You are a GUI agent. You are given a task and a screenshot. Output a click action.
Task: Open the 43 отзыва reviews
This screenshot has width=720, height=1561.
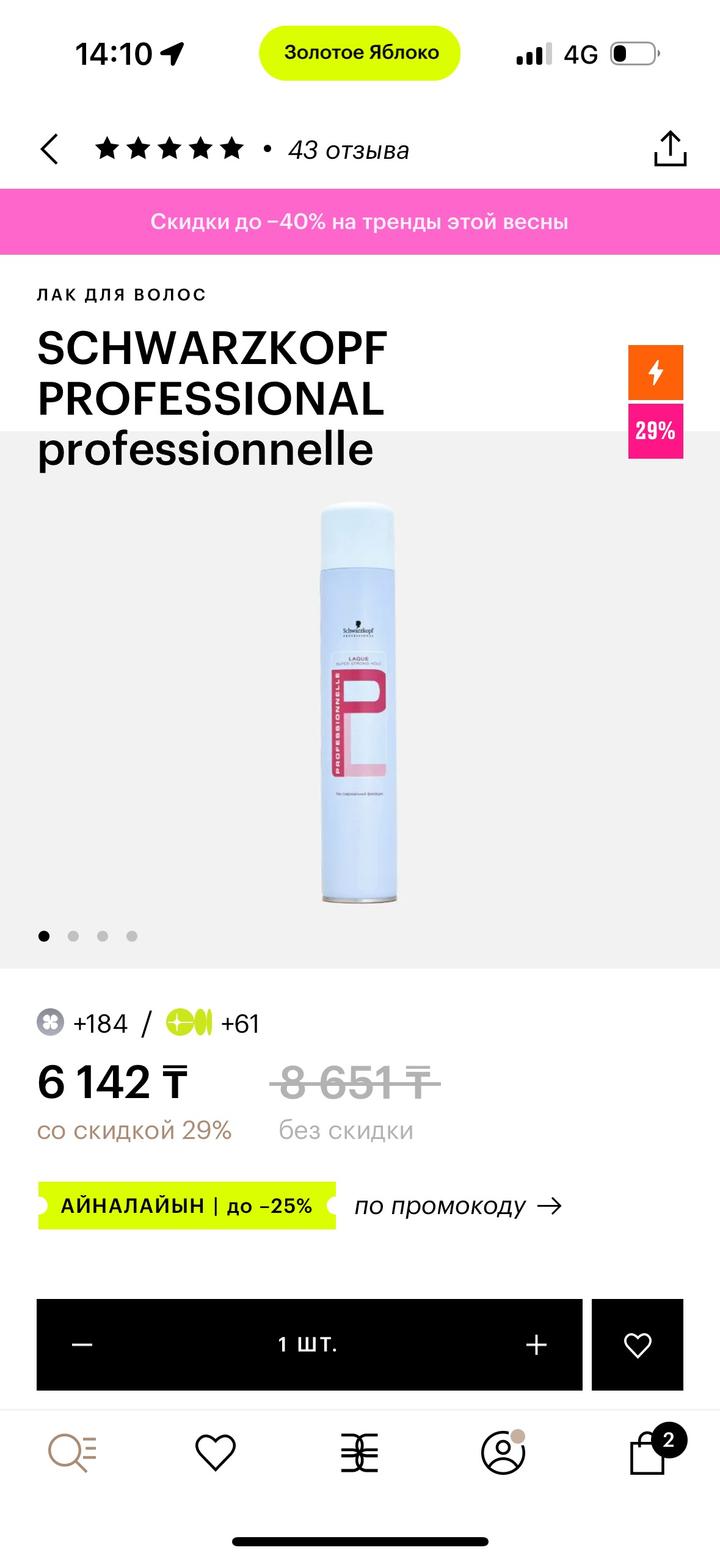(348, 150)
